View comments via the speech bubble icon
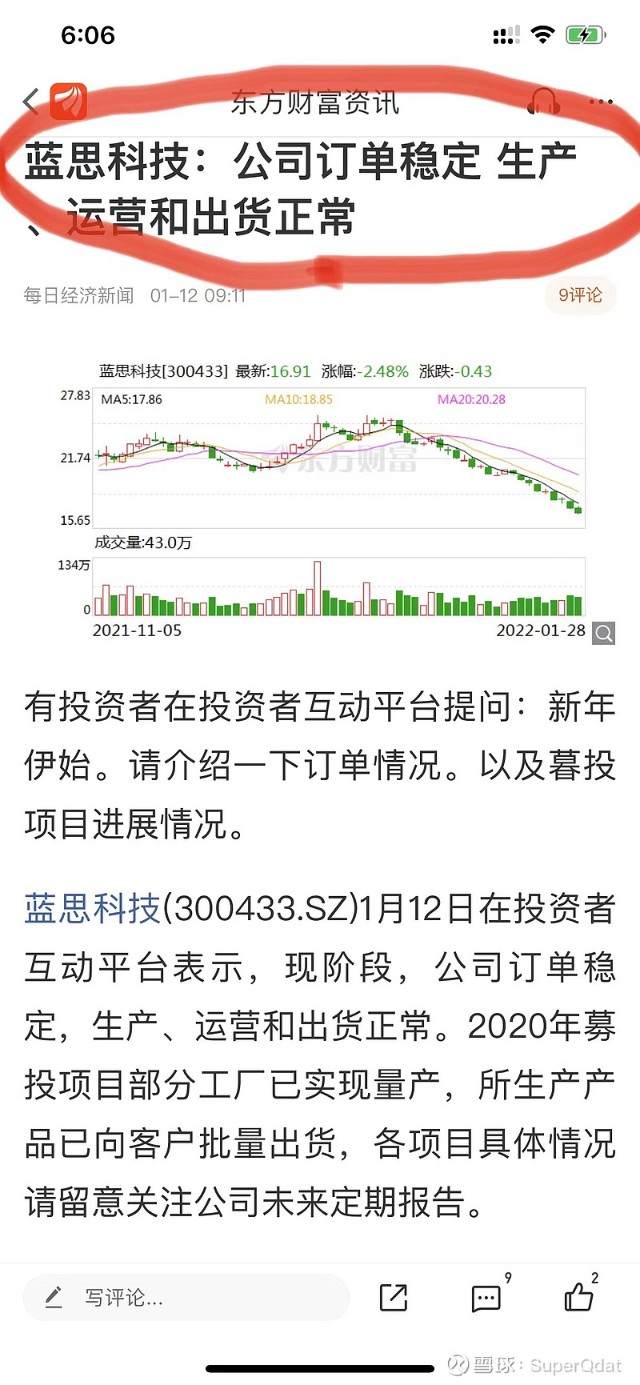This screenshot has width=640, height=1385. pos(486,1298)
